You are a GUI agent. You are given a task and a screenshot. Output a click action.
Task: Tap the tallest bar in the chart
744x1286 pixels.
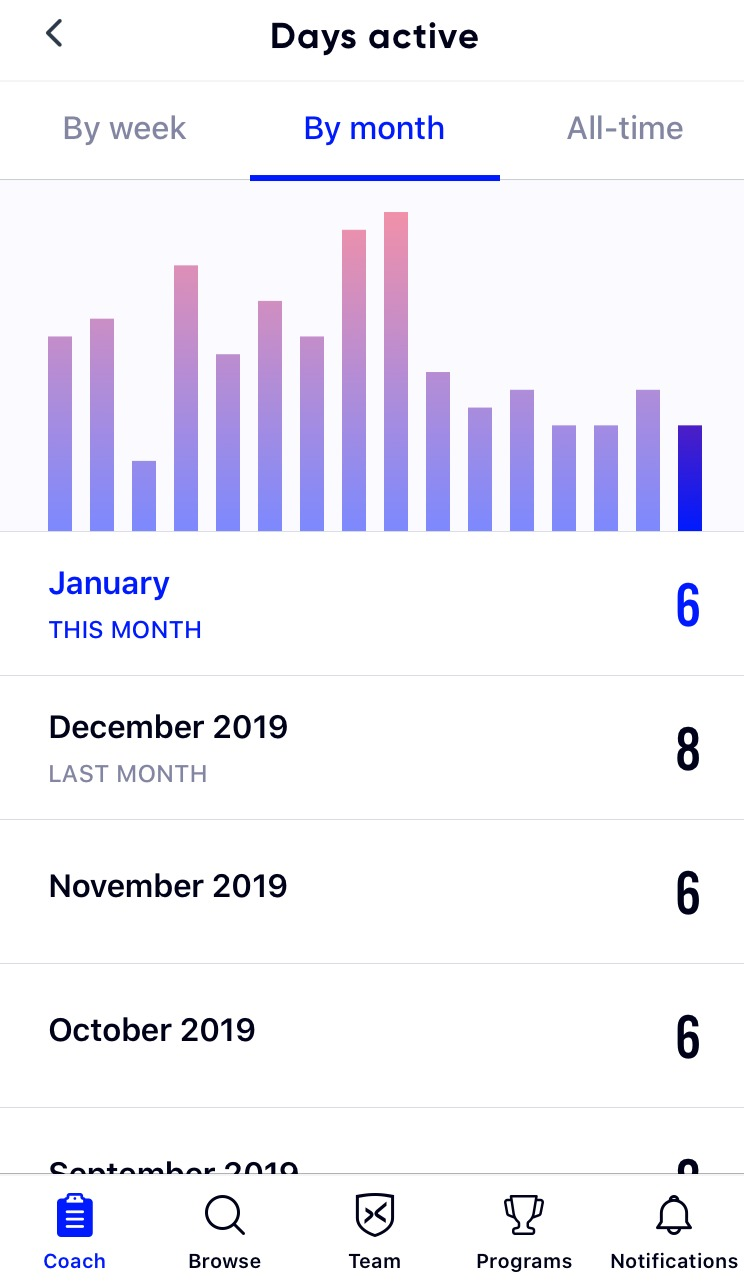pyautogui.click(x=396, y=371)
